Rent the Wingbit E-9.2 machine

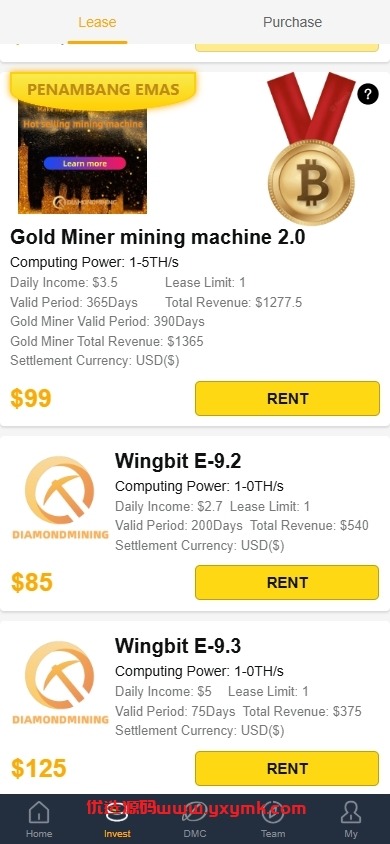click(x=287, y=582)
